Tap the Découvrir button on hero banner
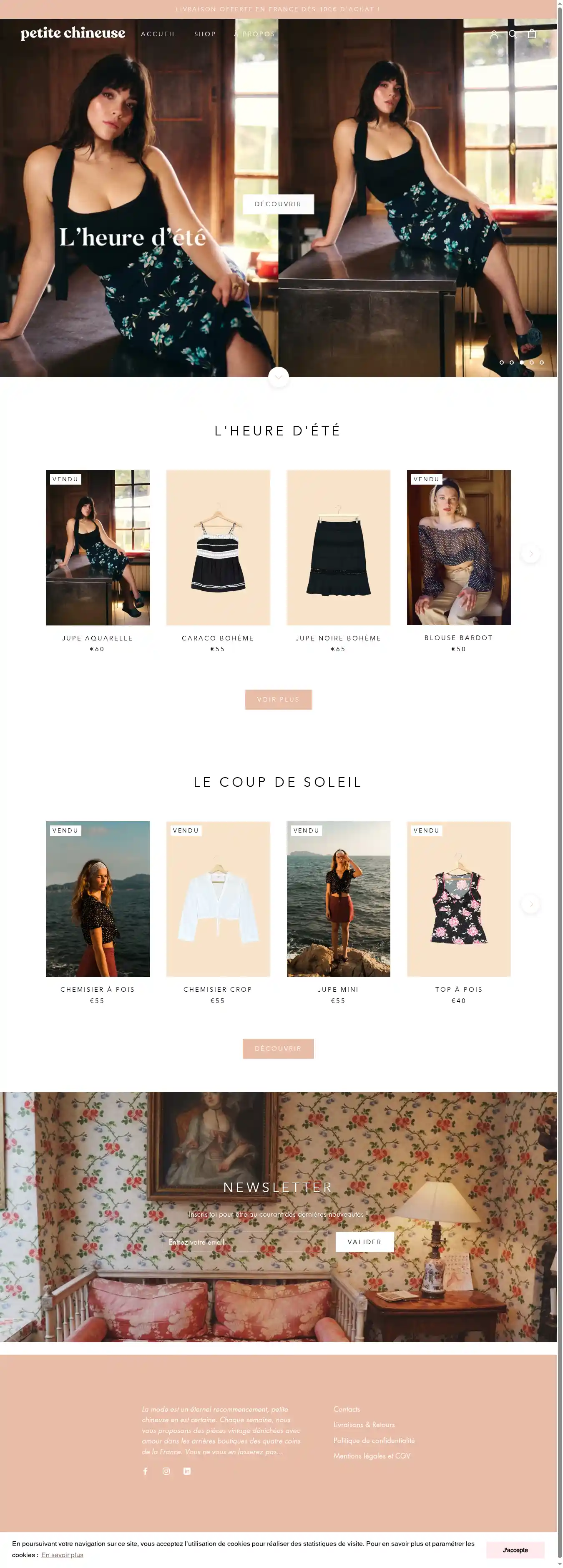 pyautogui.click(x=278, y=204)
